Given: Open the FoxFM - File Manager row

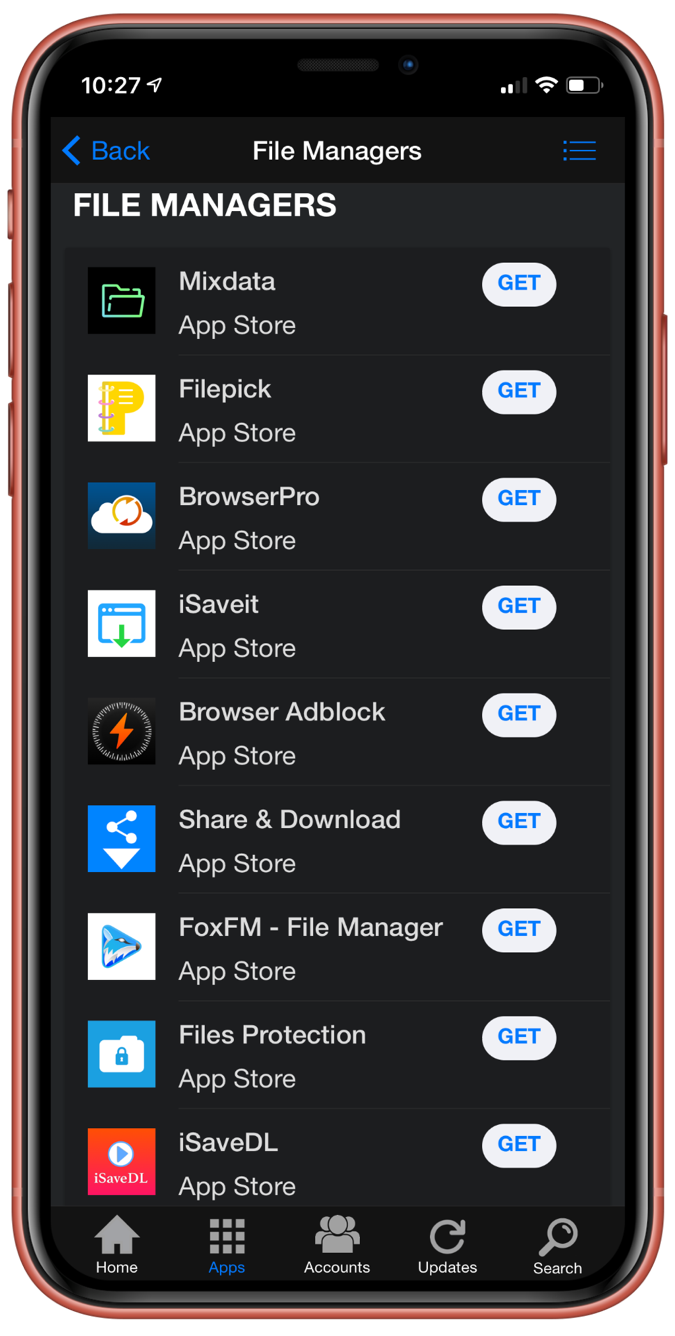Looking at the screenshot, I should click(x=300, y=949).
